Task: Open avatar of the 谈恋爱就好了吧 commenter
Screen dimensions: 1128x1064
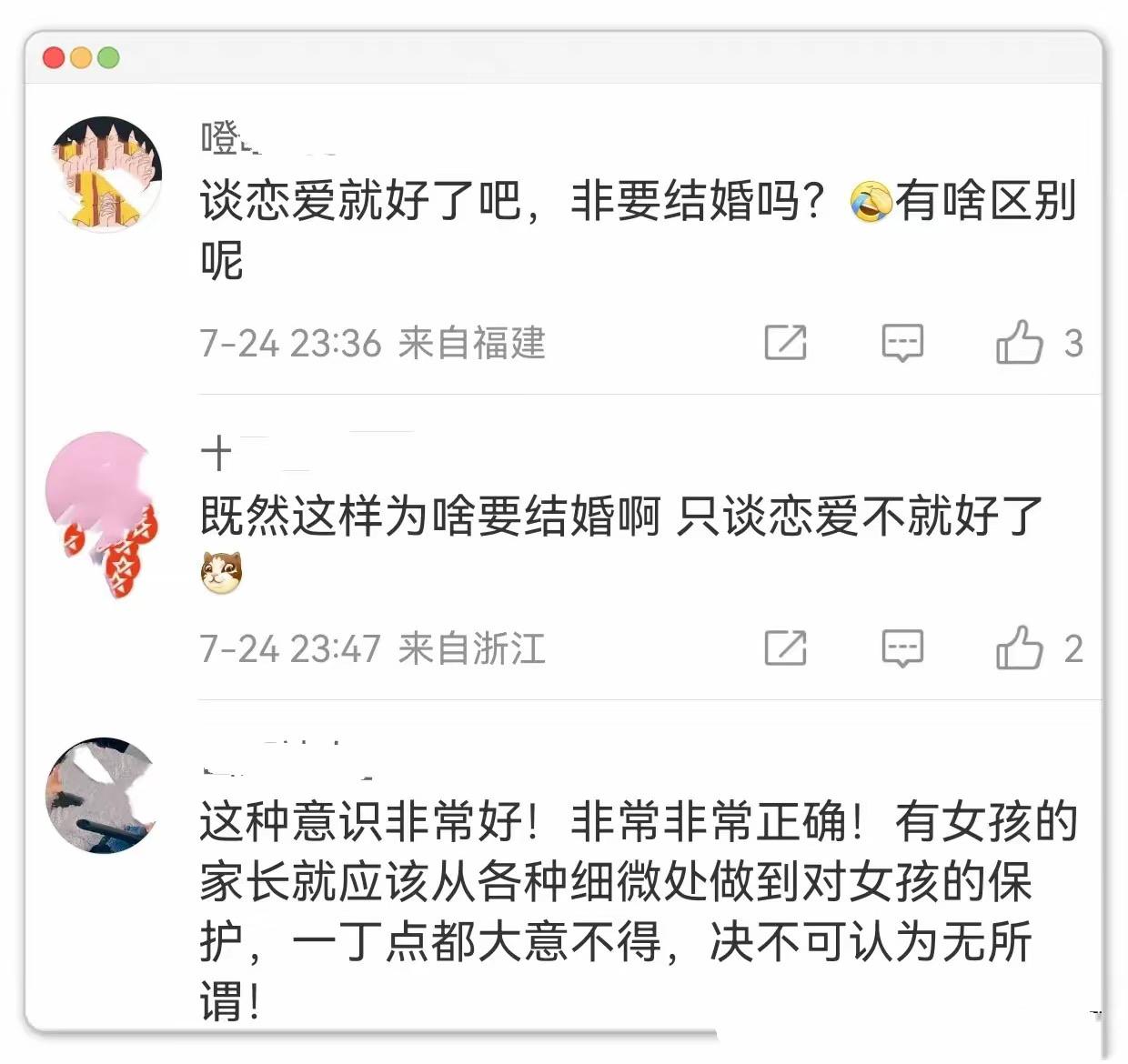Action: tap(106, 173)
